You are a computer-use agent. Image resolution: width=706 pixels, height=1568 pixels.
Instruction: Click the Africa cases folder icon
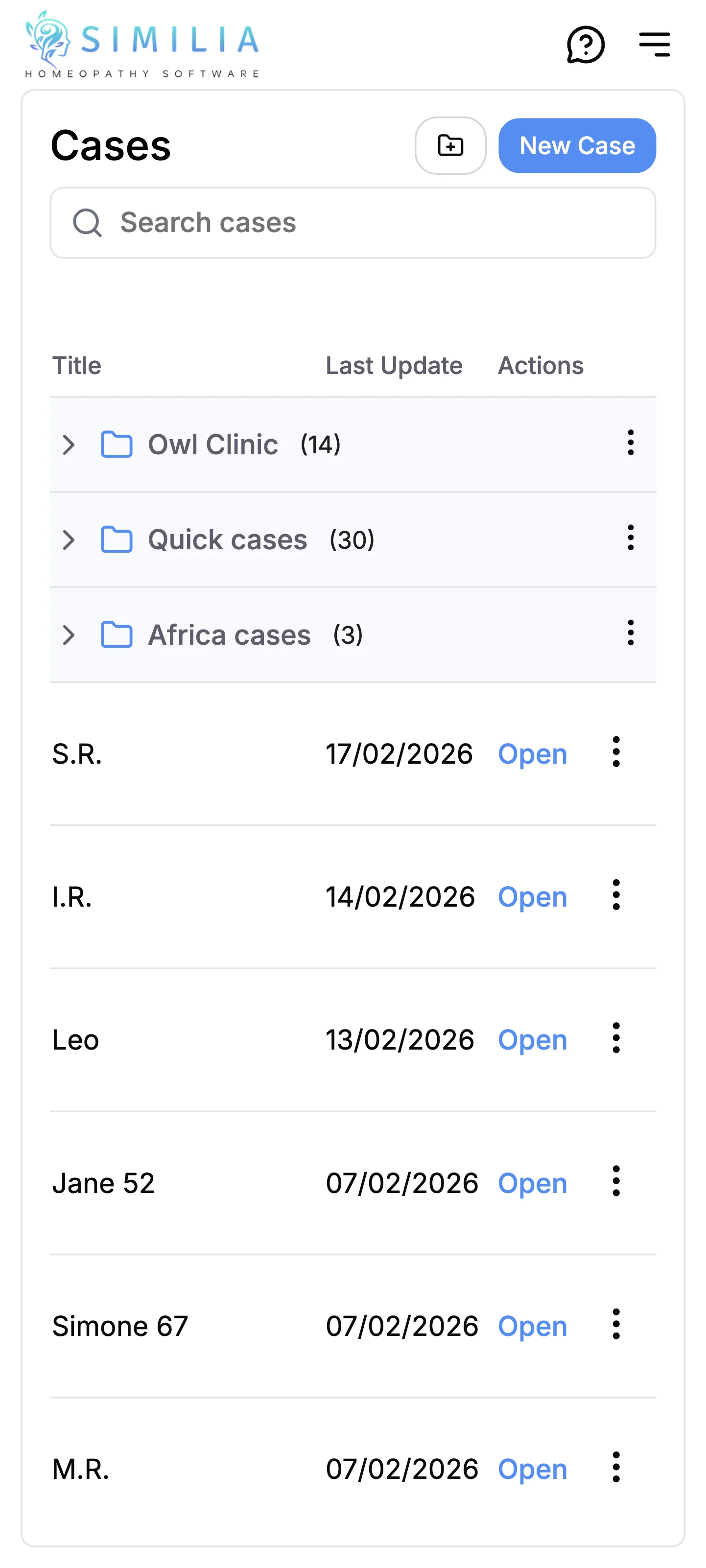[118, 634]
